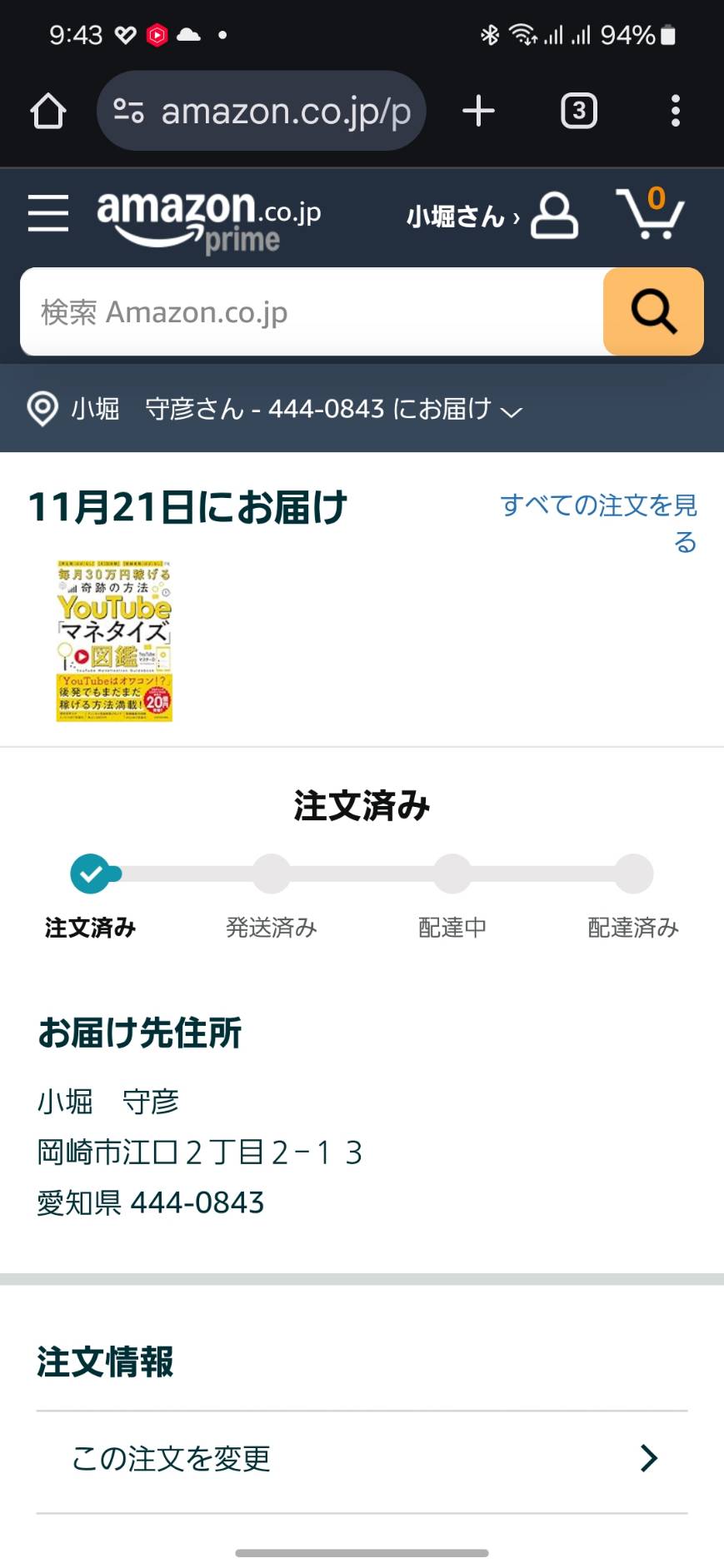Open the YouTube マネタイズ図鑑 book item
The height and width of the screenshot is (1568, 724).
[x=114, y=641]
